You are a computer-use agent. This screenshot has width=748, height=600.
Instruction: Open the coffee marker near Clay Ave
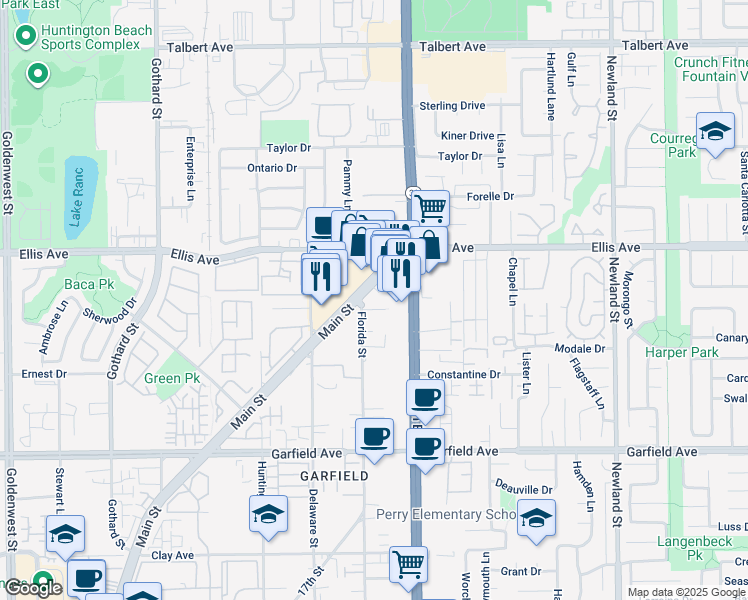tap(86, 577)
